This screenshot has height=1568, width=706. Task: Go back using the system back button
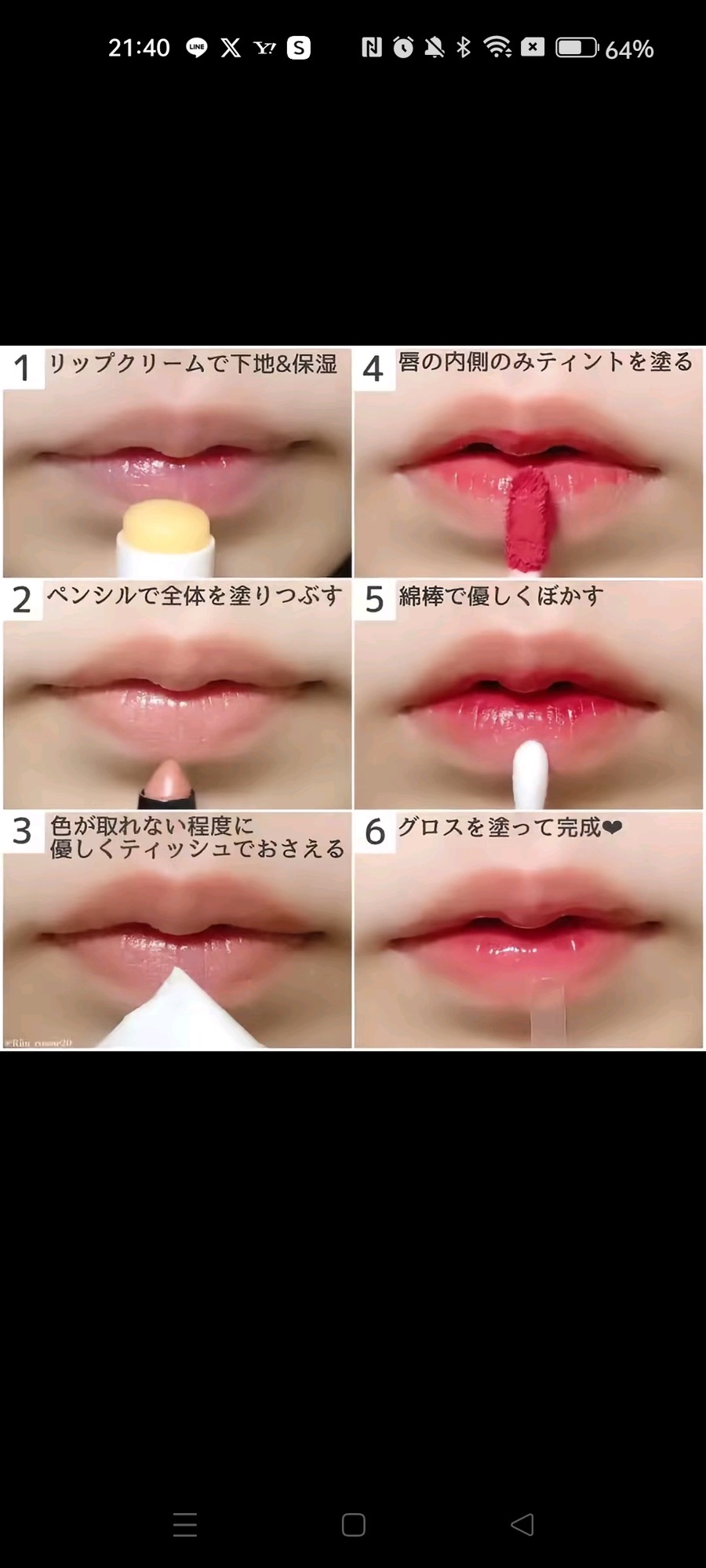pos(522,1524)
